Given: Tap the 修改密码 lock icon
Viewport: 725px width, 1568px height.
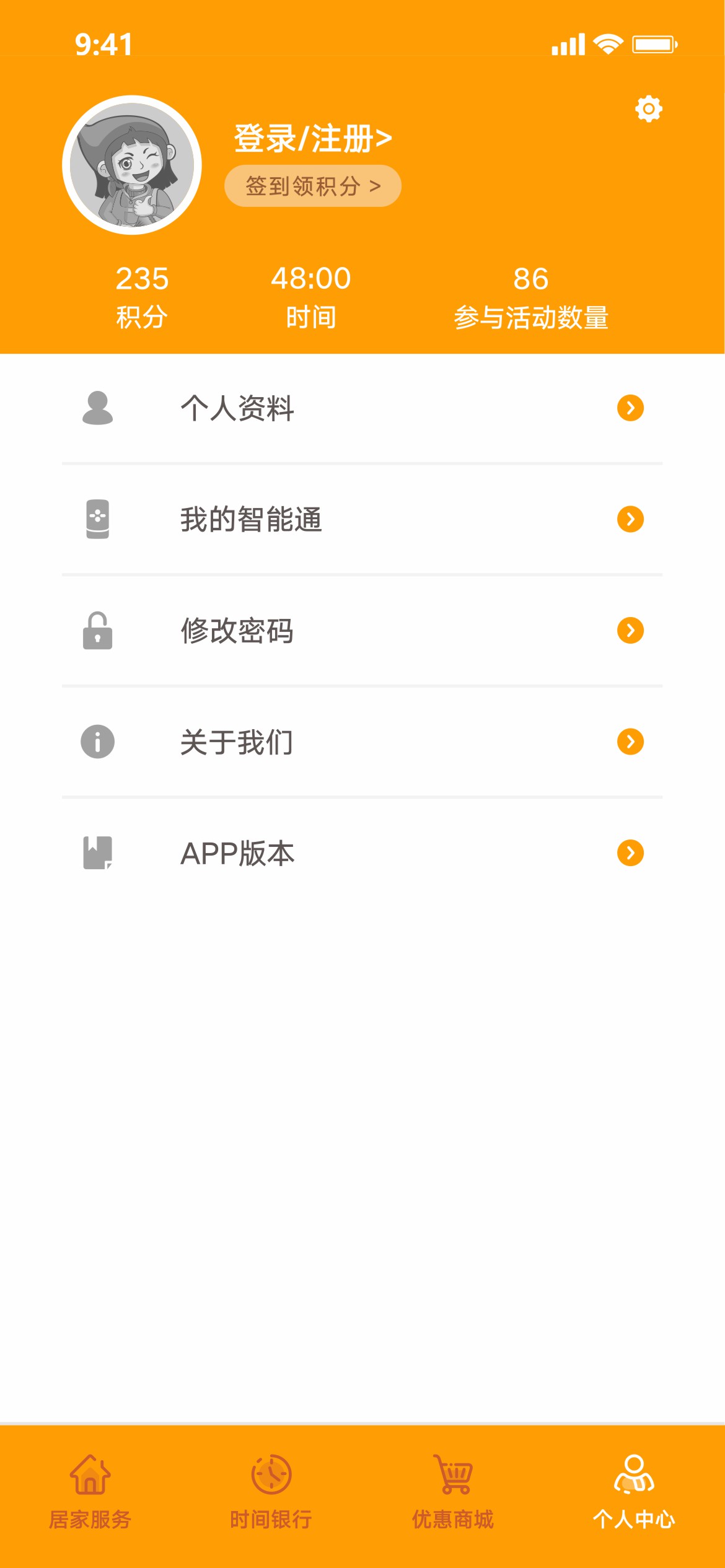Looking at the screenshot, I should coord(97,631).
